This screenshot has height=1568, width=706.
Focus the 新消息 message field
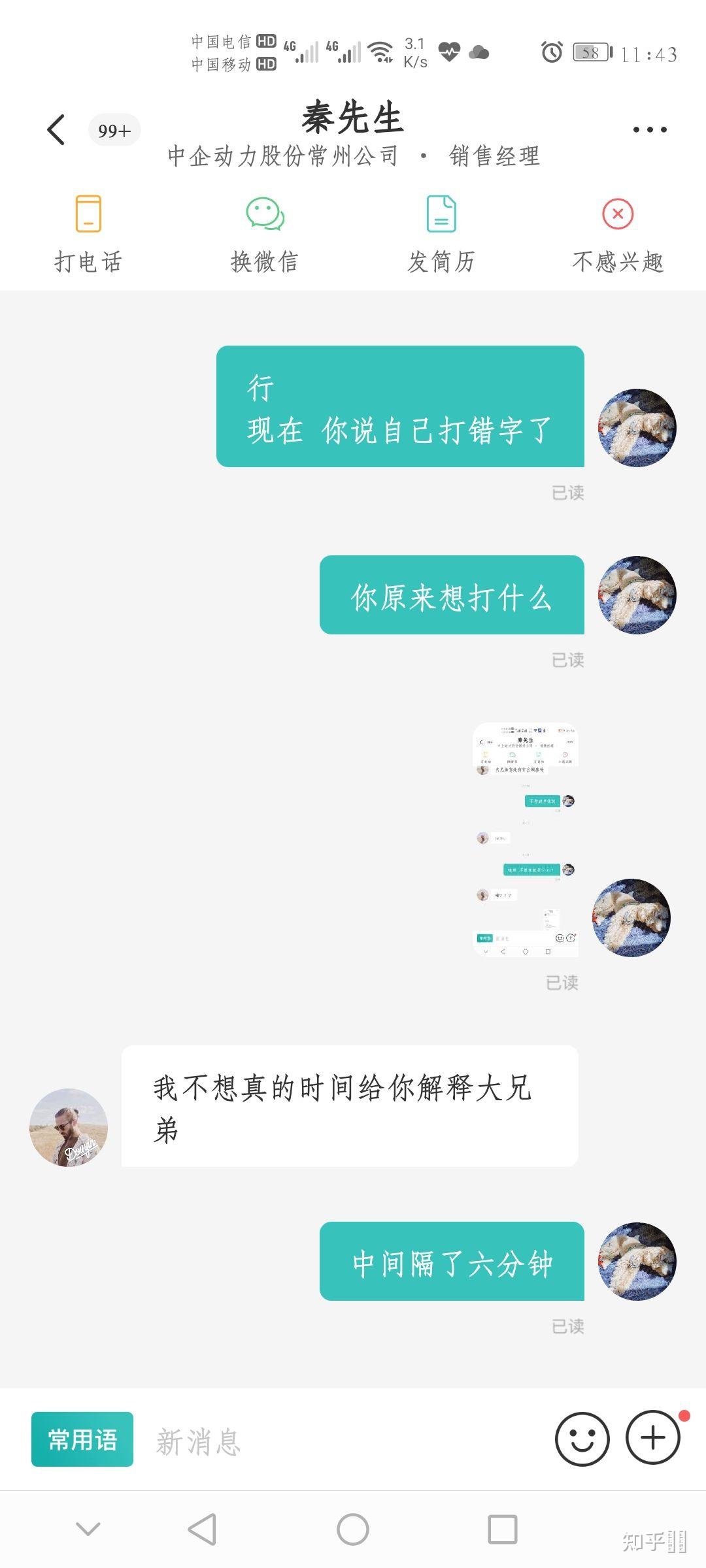coord(340,1440)
